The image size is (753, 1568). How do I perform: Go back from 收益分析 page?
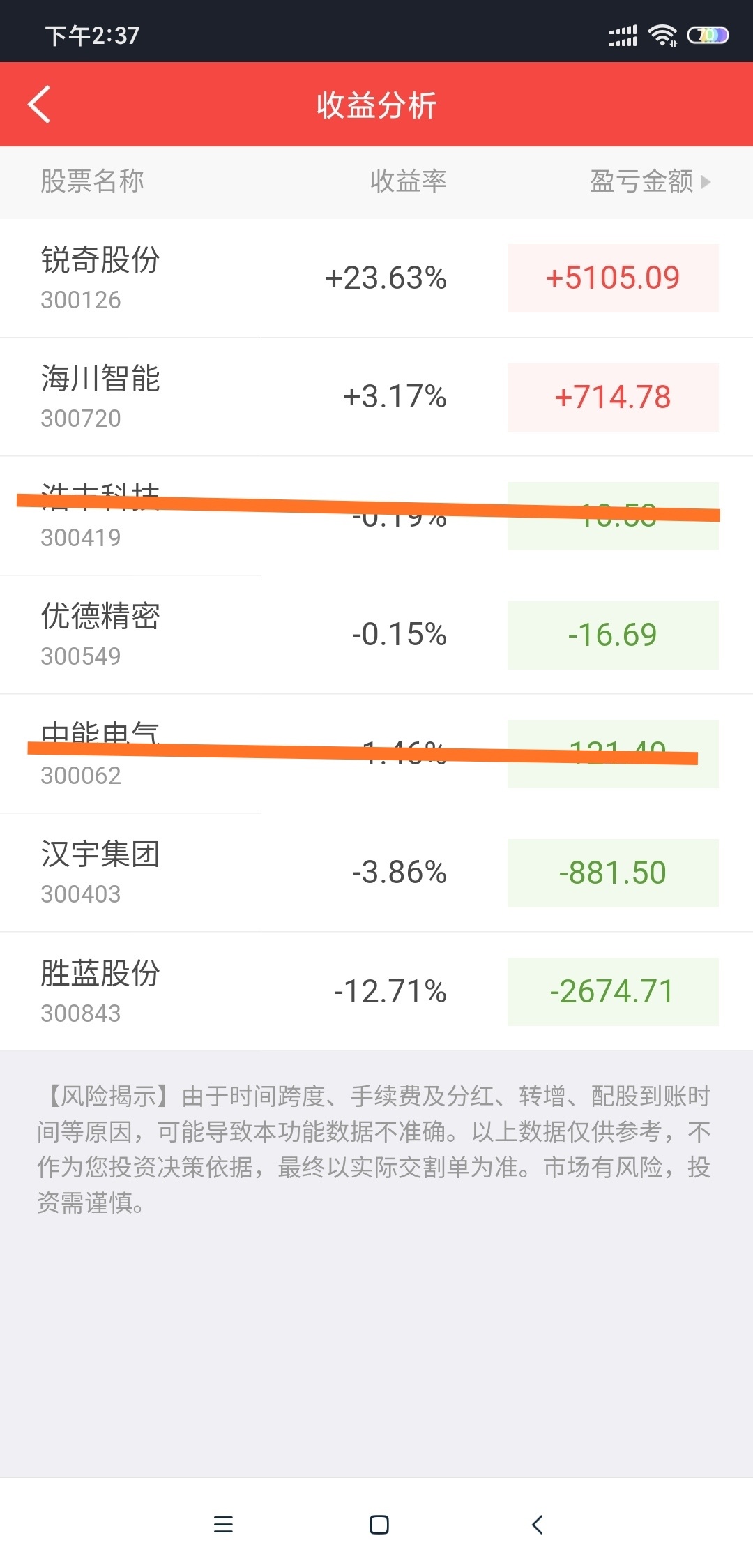(x=39, y=105)
